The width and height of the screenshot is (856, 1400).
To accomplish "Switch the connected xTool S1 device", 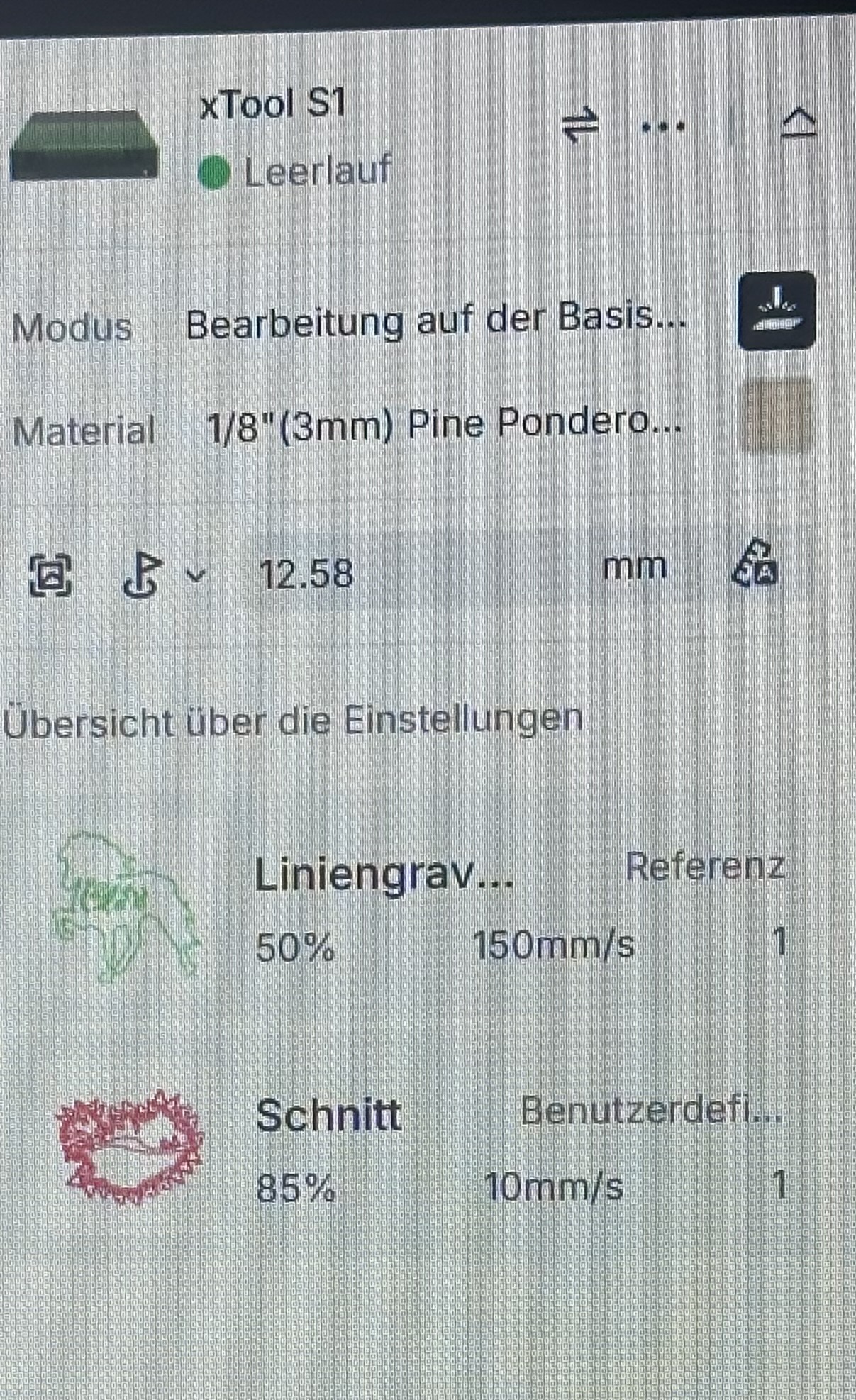I will click(x=580, y=126).
